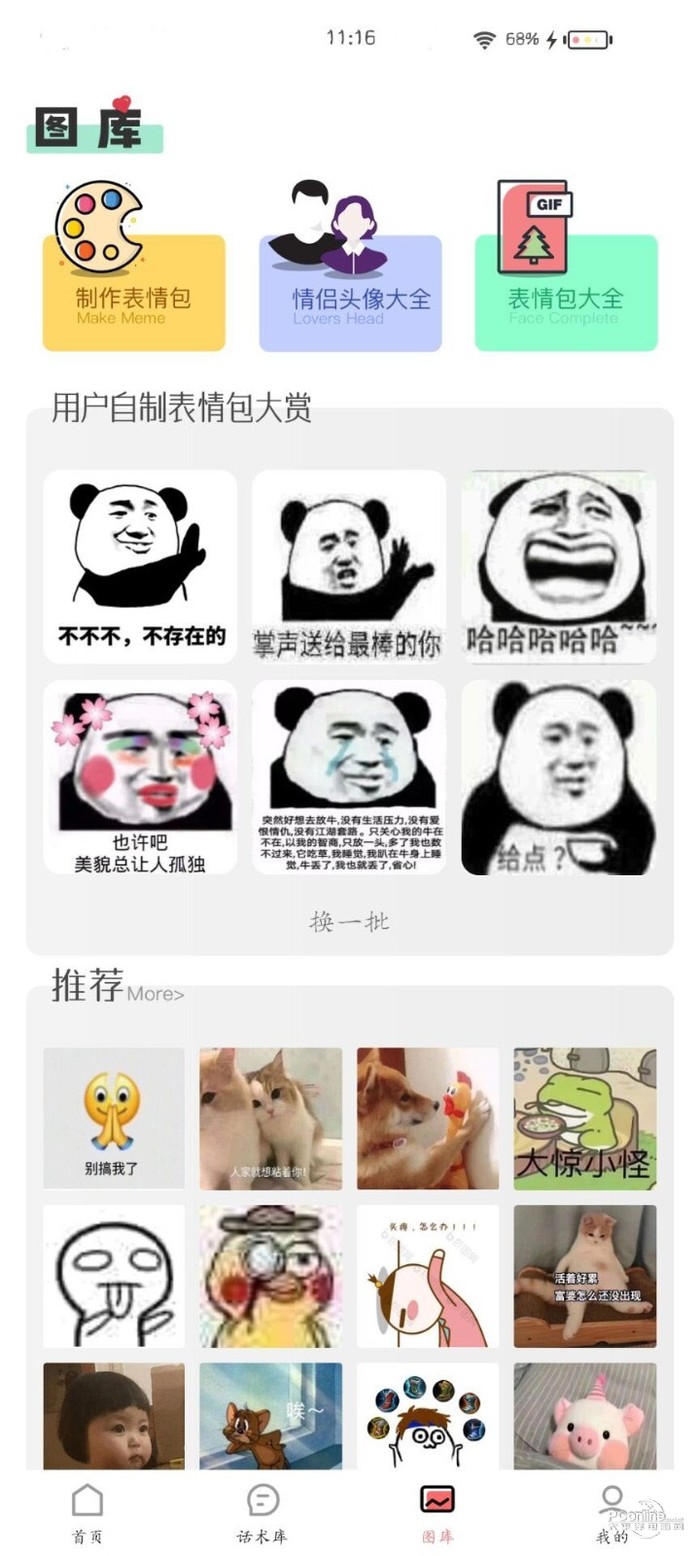700x1556 pixels.
Task: Open the 给点? panda meme with cup
Action: (x=558, y=777)
